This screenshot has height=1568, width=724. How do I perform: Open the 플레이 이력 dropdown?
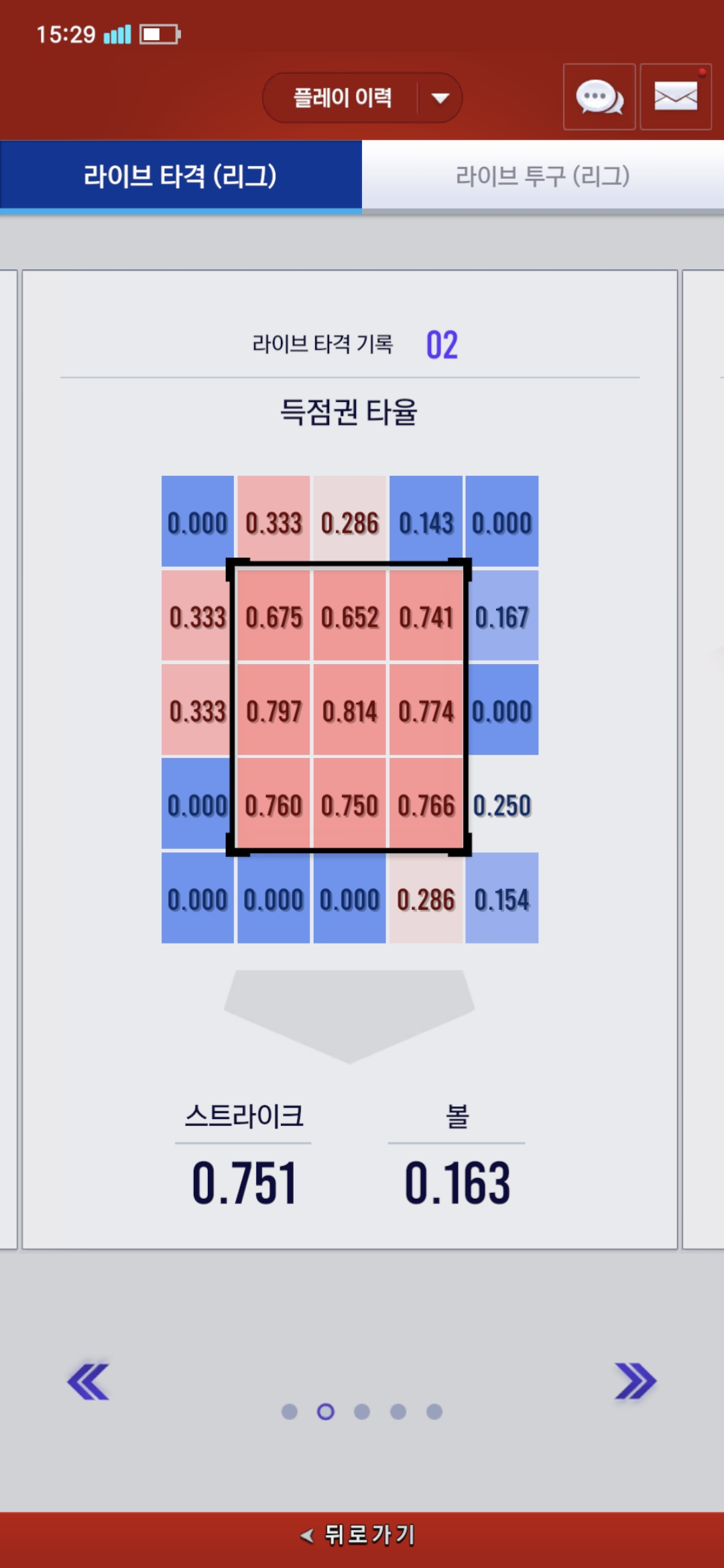point(362,98)
